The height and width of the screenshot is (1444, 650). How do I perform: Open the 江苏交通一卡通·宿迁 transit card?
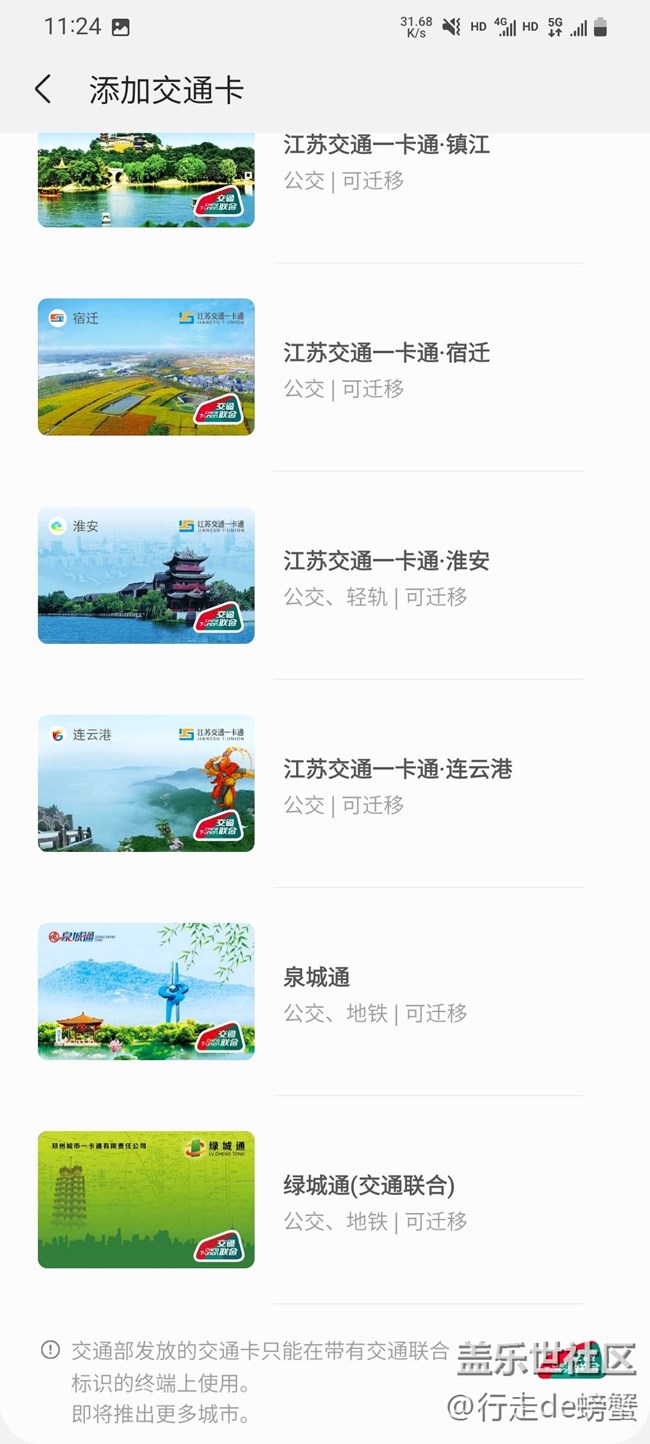click(386, 368)
